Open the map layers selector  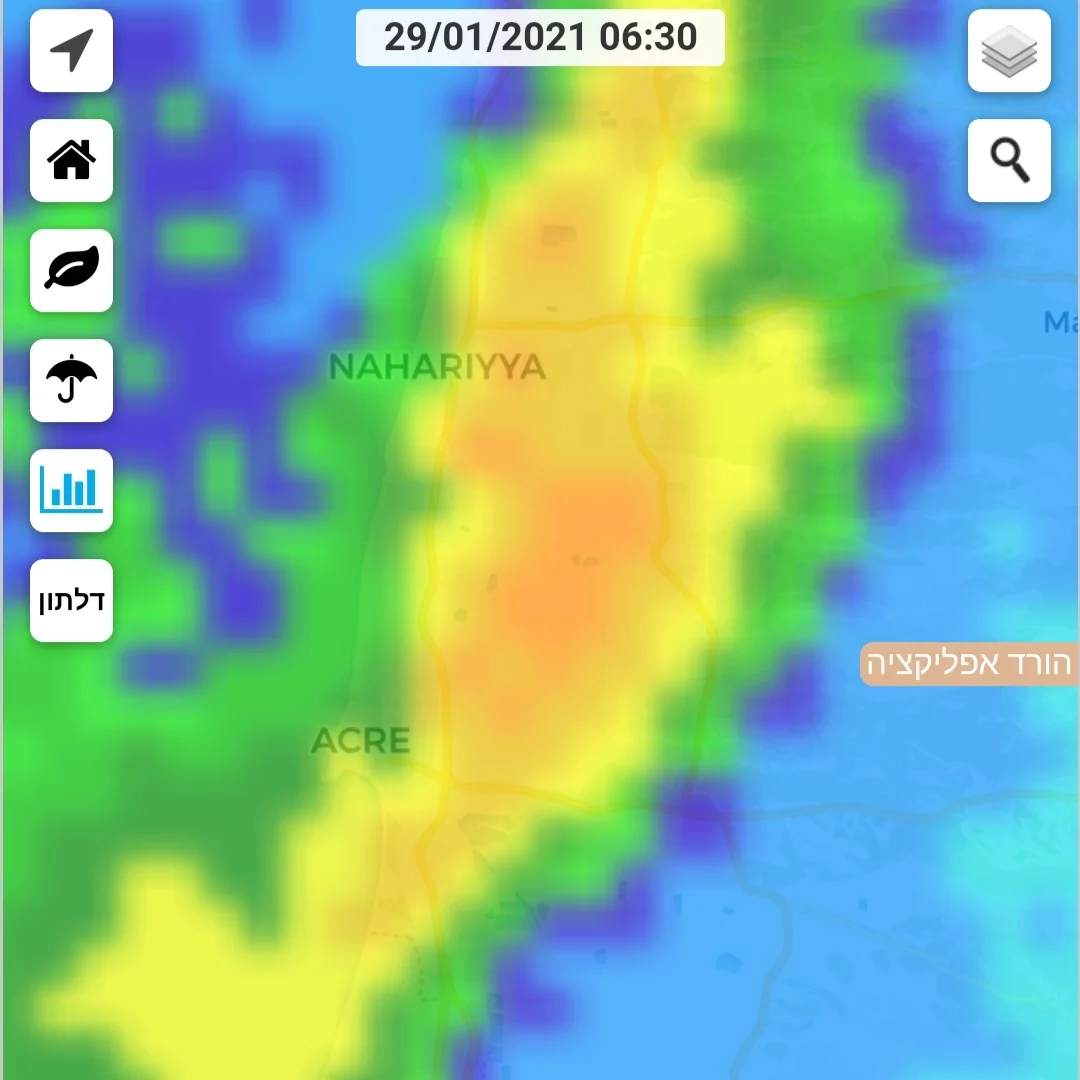[1009, 51]
